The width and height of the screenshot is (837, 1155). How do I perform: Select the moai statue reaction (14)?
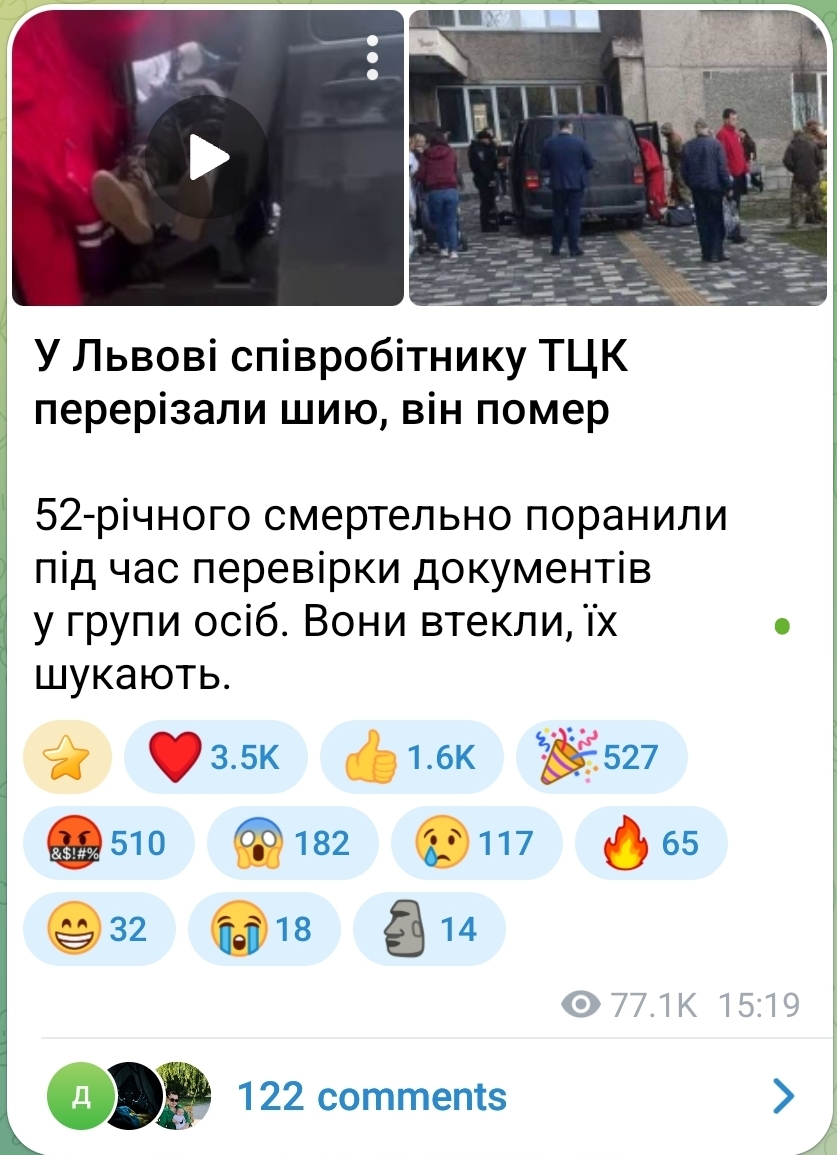(x=429, y=930)
